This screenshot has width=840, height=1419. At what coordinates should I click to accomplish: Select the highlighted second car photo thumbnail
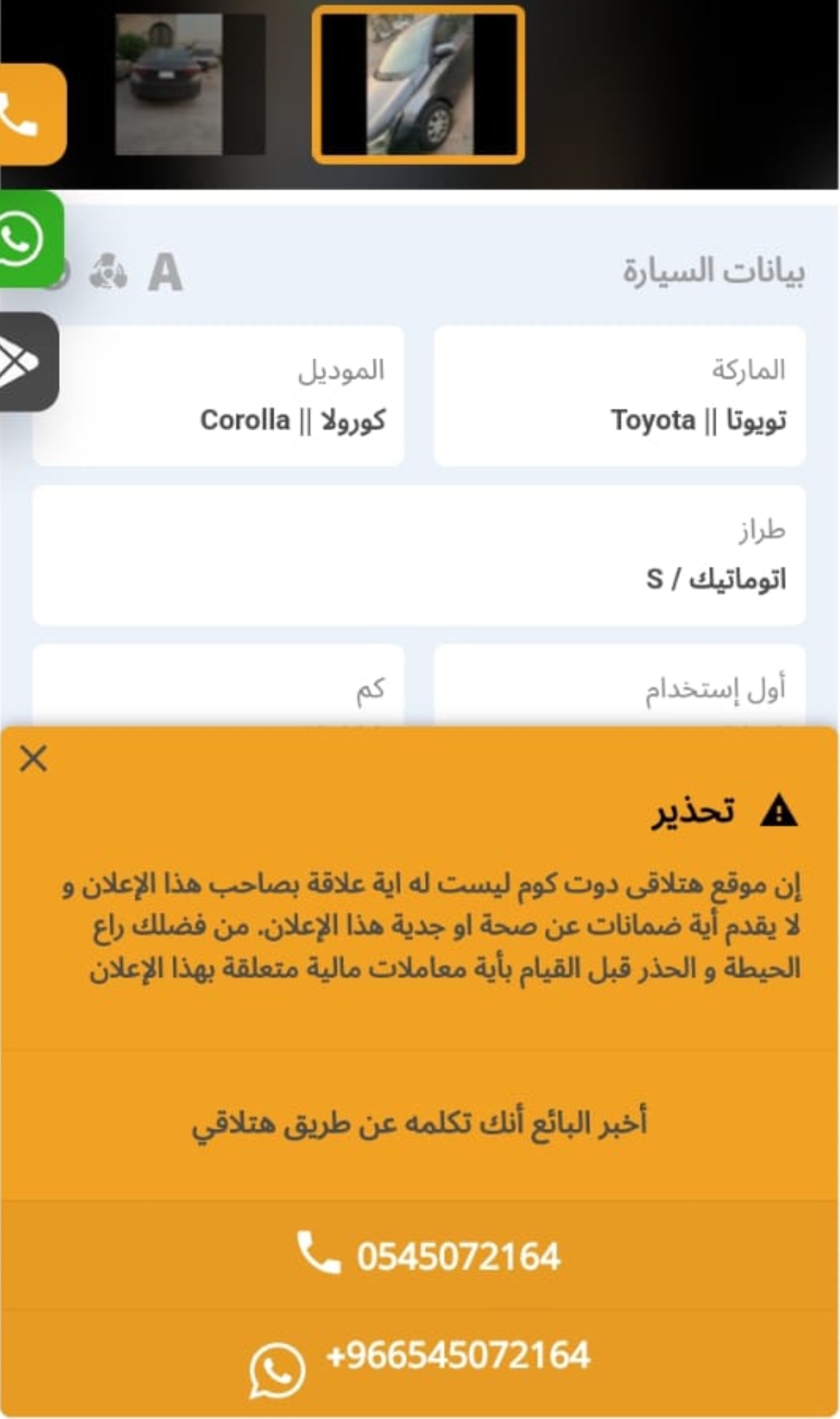click(x=418, y=84)
